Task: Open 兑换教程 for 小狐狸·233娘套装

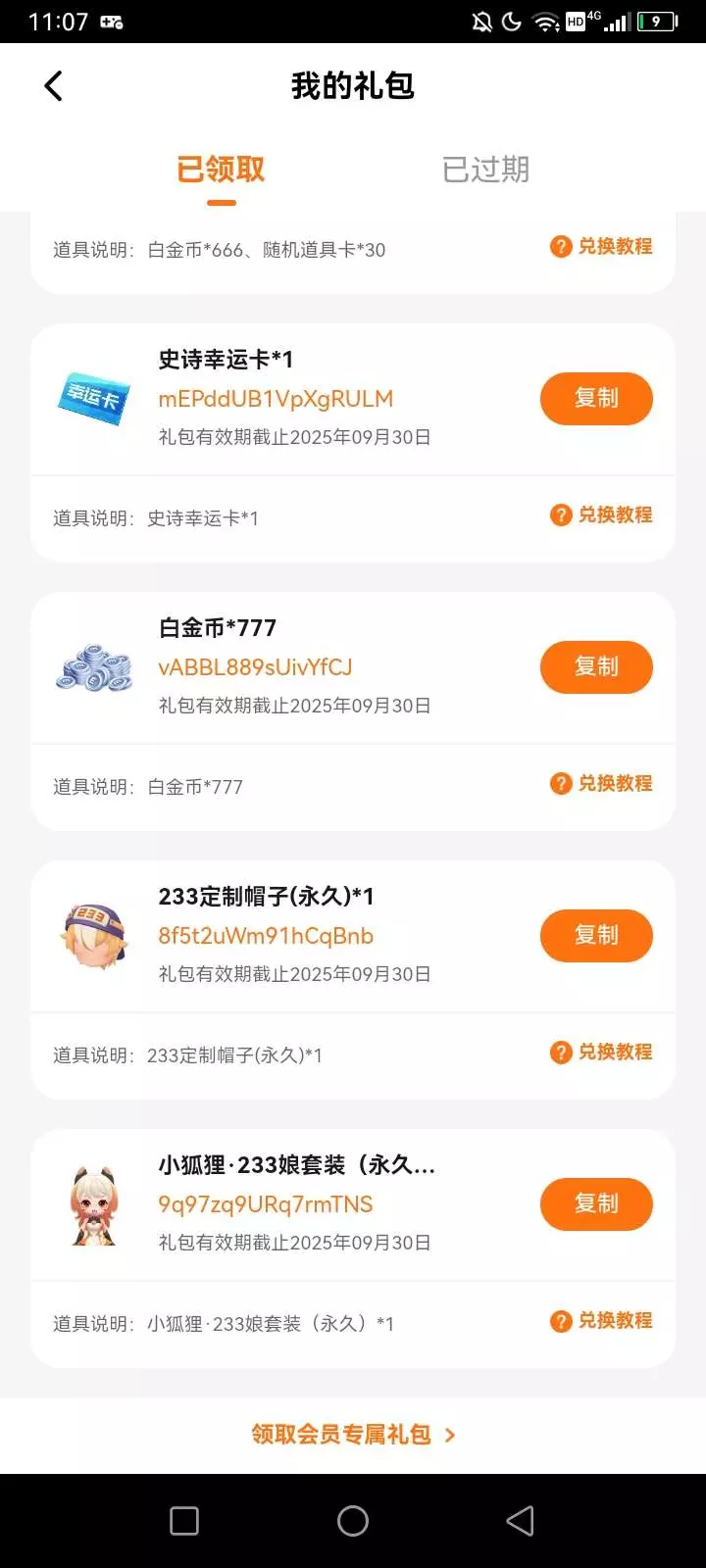Action: click(602, 1321)
